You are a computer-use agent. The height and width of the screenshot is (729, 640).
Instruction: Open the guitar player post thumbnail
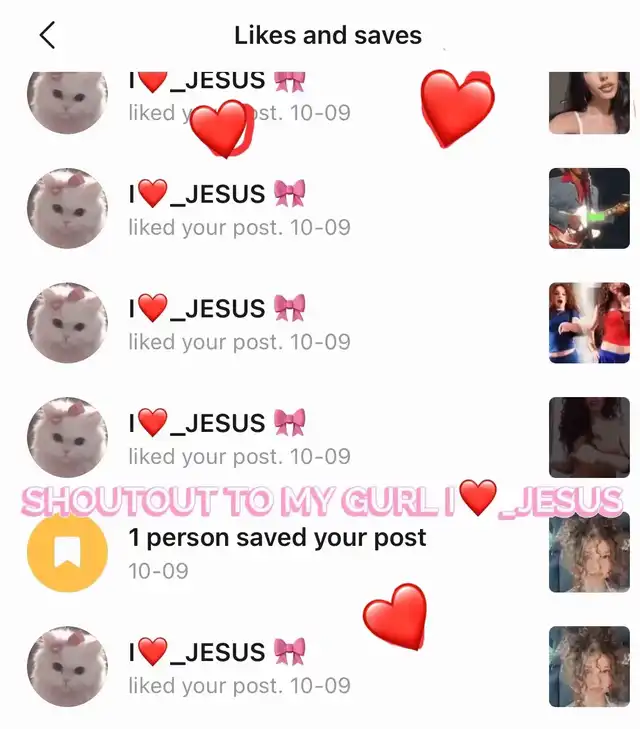pos(588,209)
